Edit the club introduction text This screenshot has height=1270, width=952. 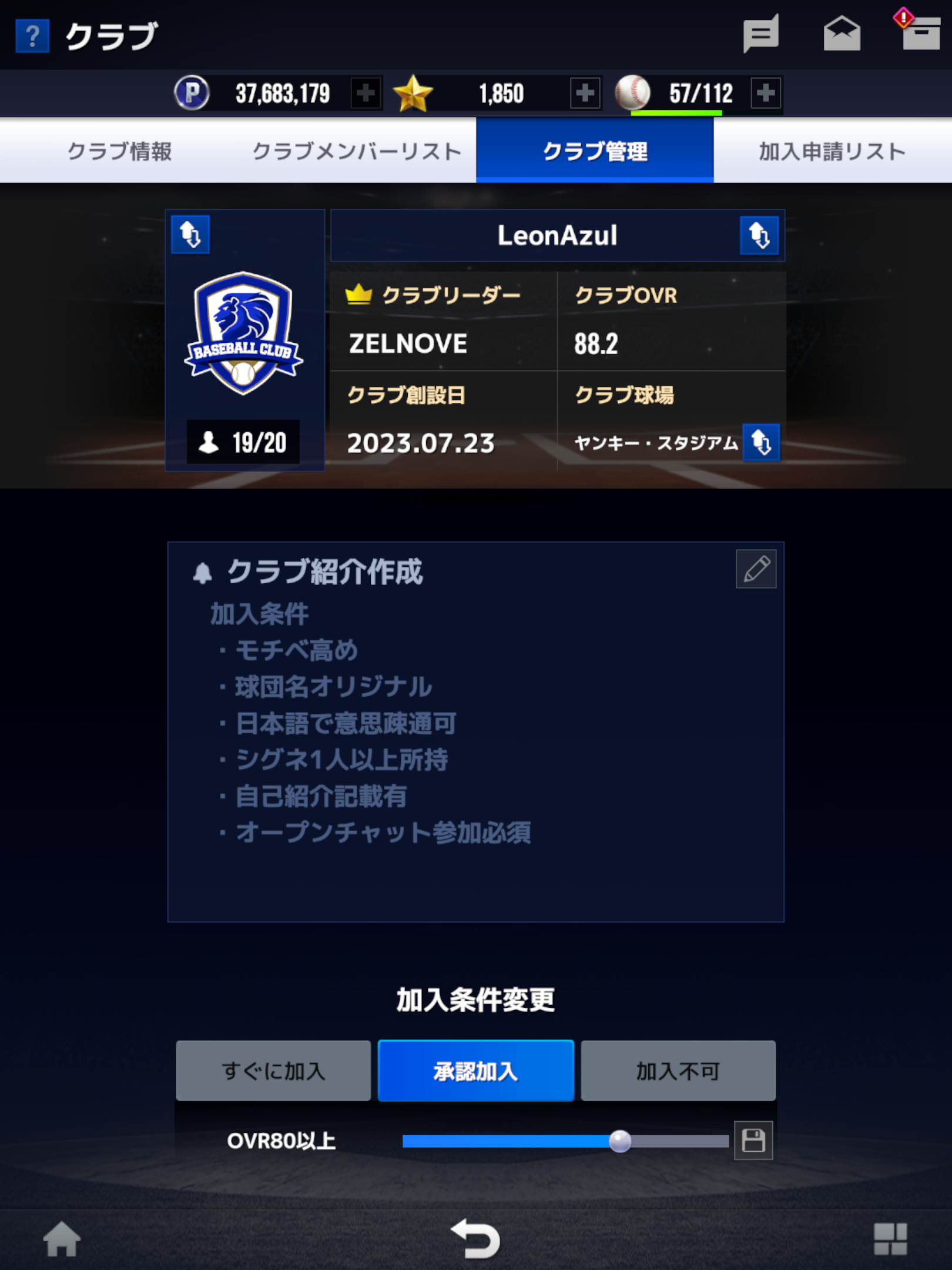click(756, 569)
